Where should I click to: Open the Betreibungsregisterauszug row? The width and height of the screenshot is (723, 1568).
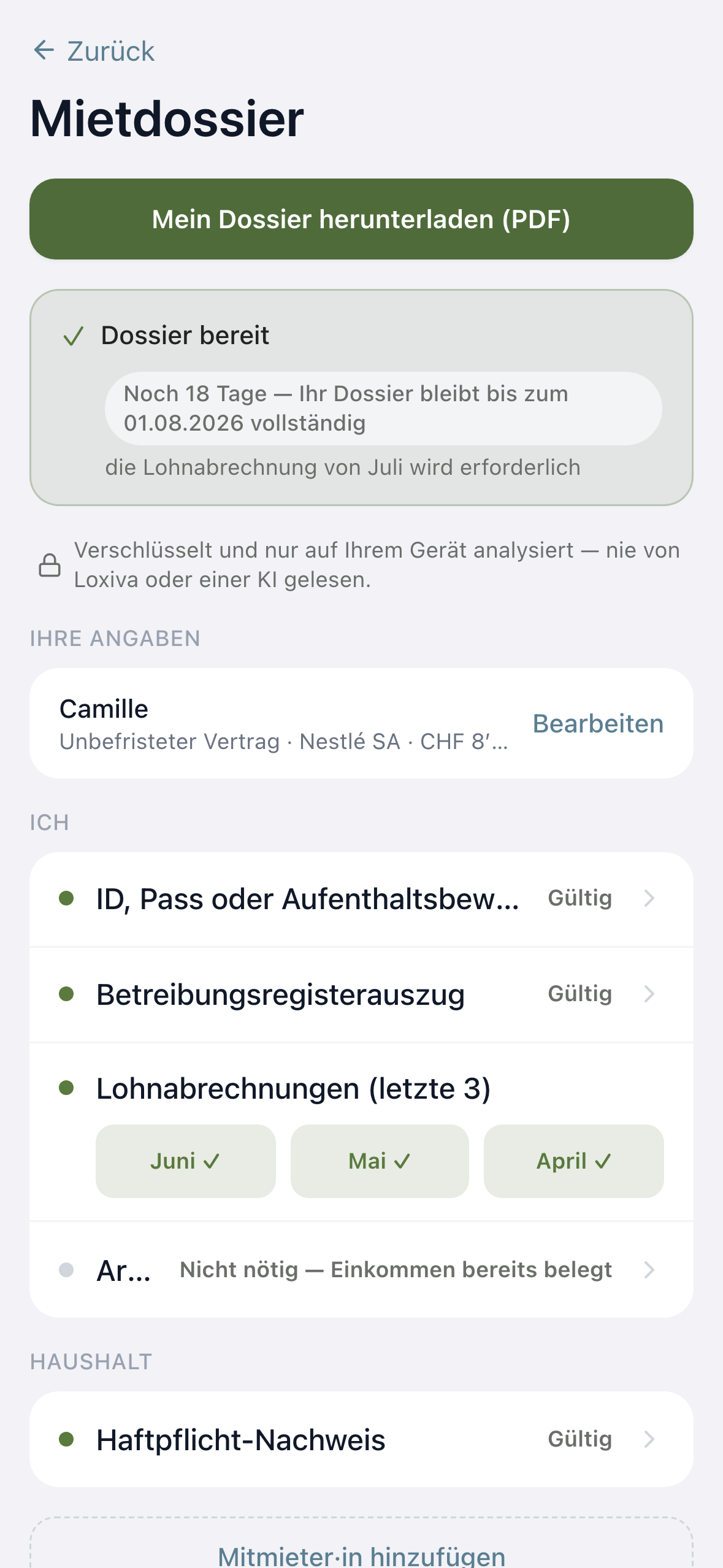point(361,994)
